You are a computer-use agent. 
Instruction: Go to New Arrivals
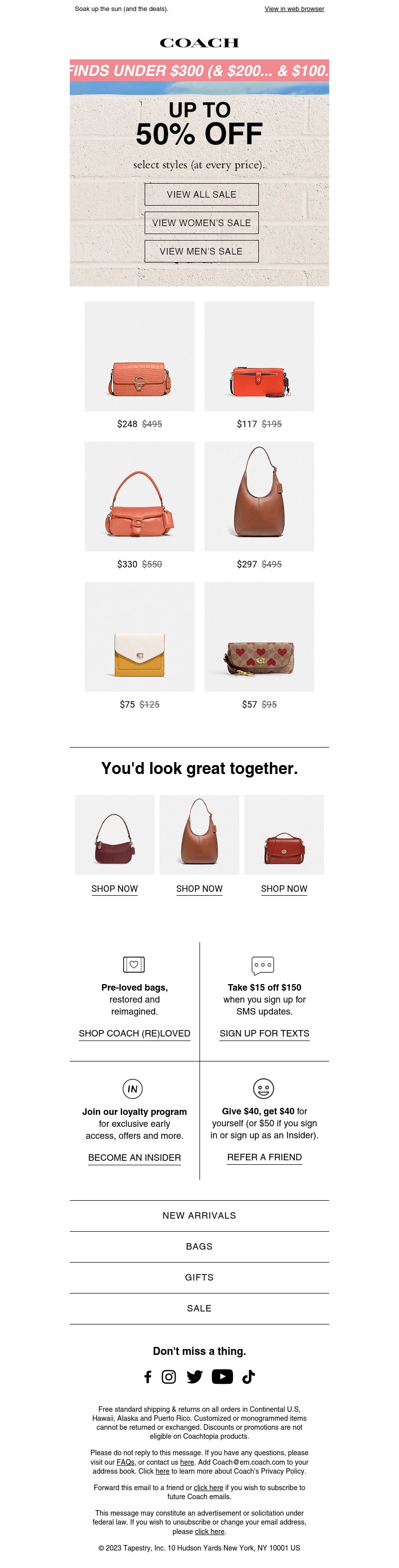coord(199,1216)
